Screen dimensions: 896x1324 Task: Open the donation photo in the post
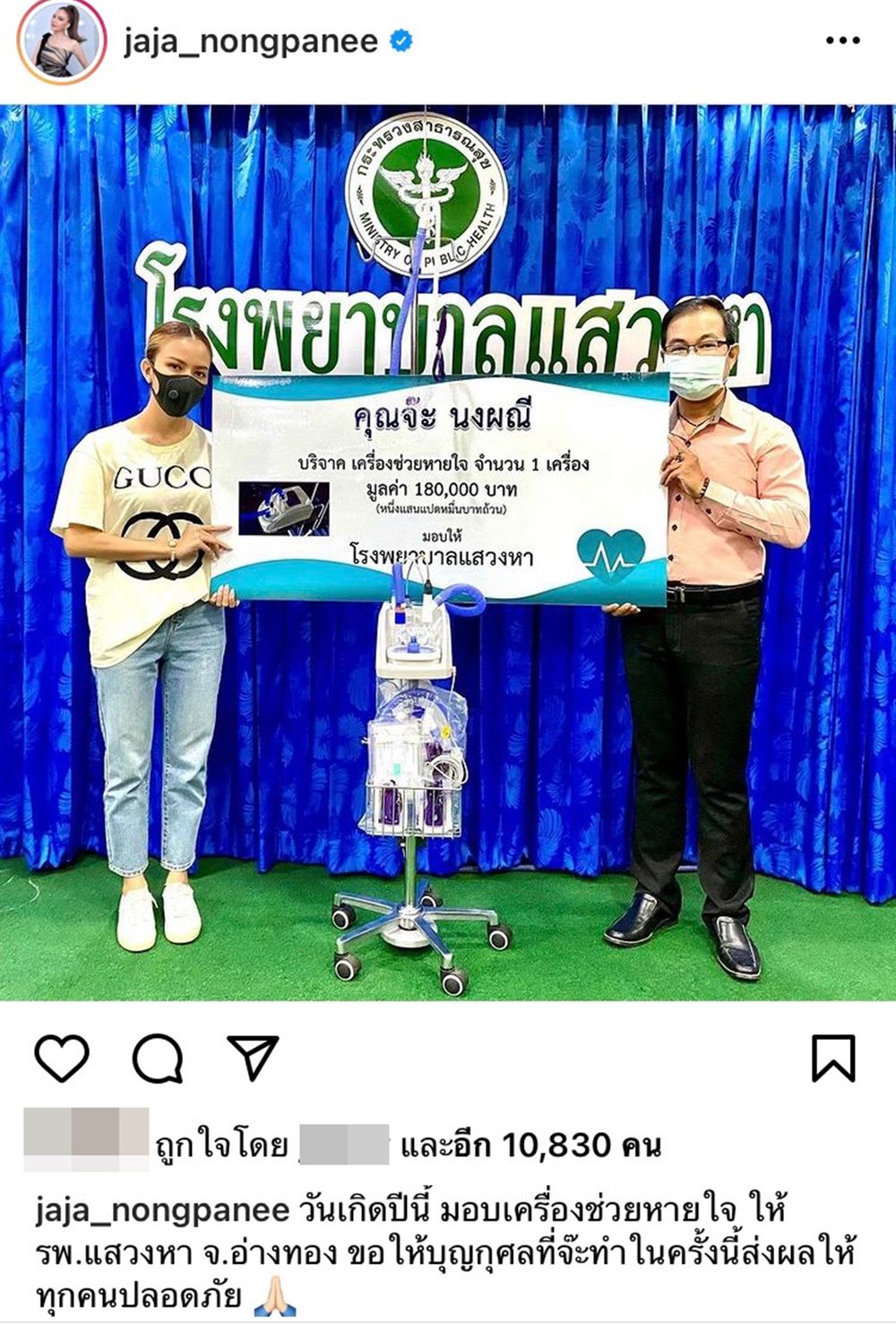(448, 551)
